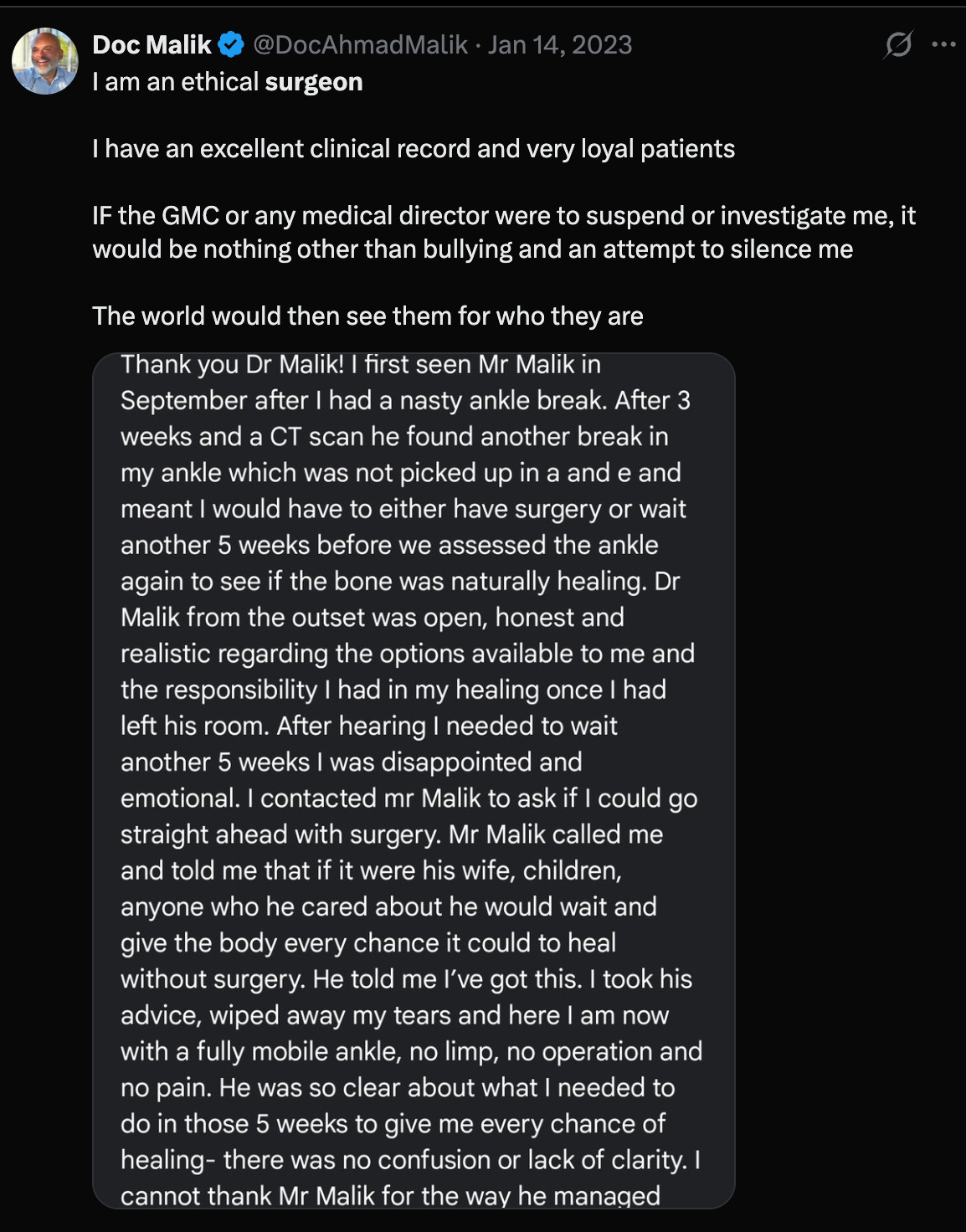Open mute options from the ellipsis menu

tap(944, 45)
